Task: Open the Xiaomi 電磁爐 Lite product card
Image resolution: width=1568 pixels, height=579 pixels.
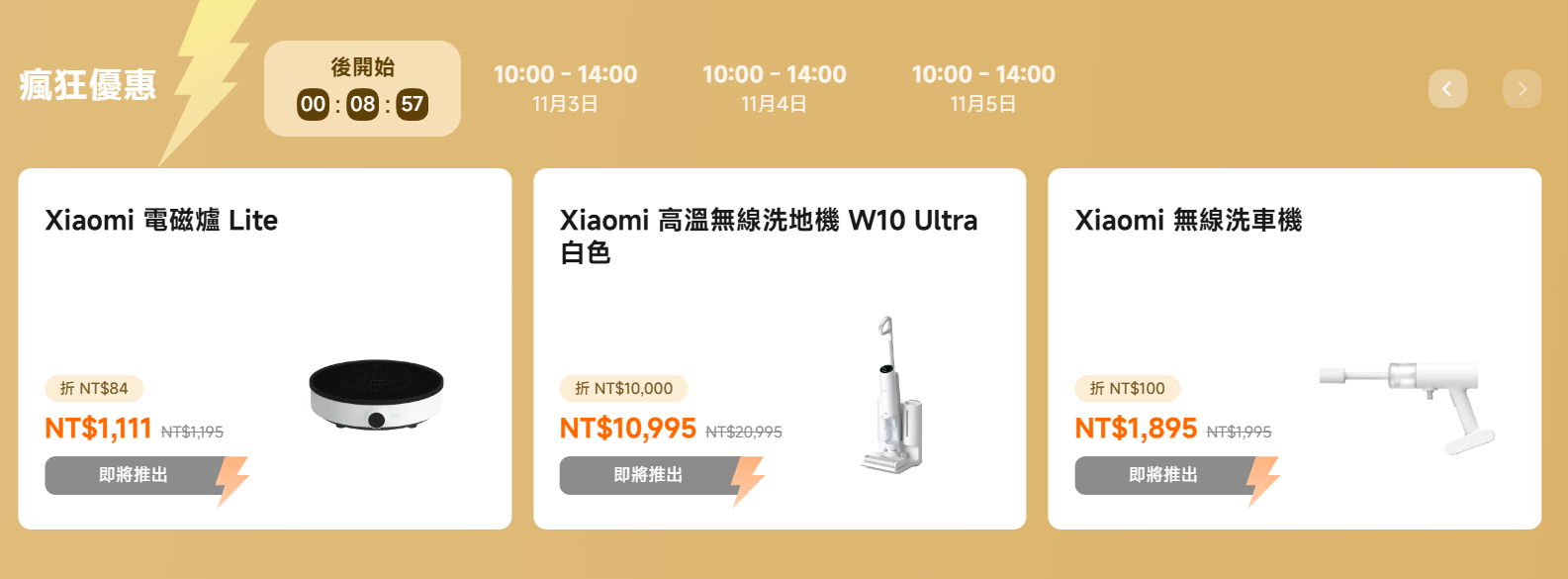Action: [x=265, y=297]
